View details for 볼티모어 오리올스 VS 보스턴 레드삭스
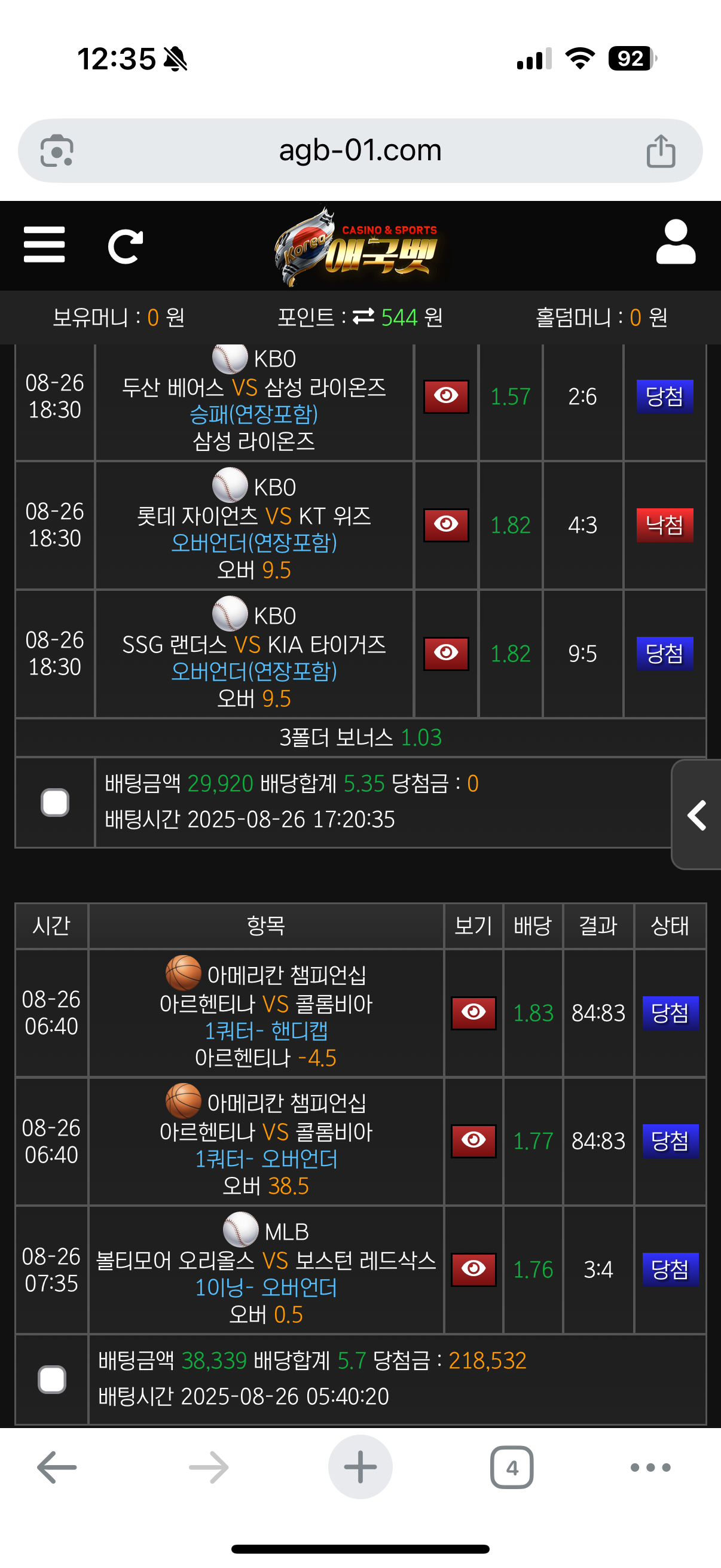Screen dimensions: 721x1568 tap(473, 1269)
